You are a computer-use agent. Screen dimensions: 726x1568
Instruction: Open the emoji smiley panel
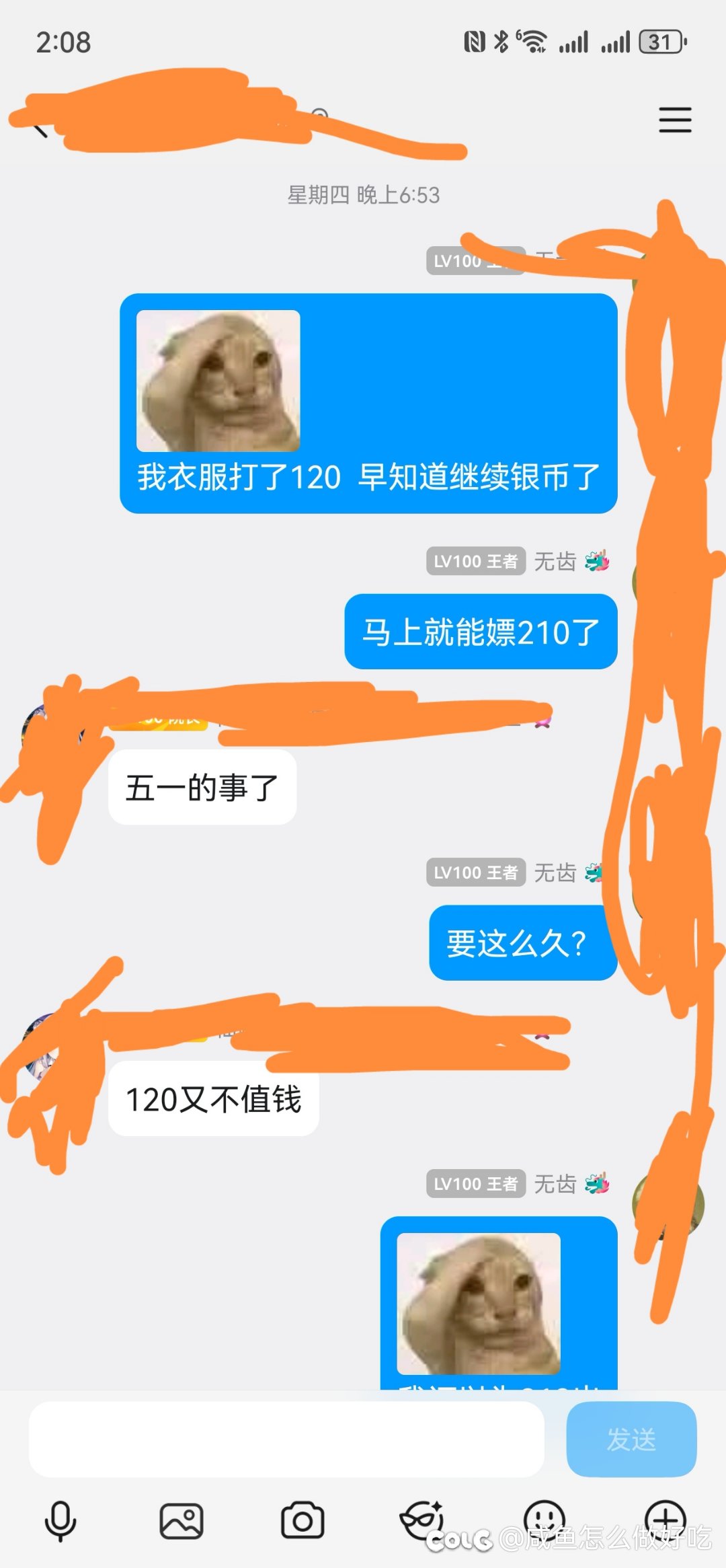coord(544,1519)
